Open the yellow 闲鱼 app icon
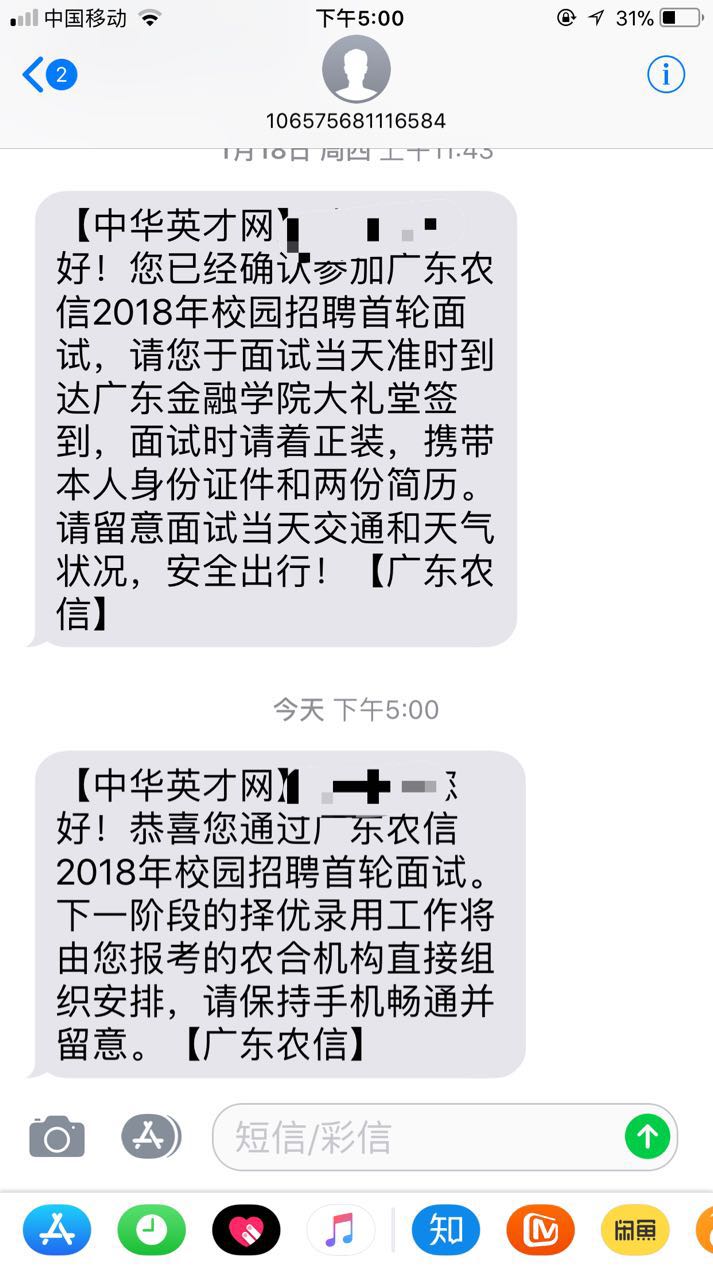This screenshot has width=713, height=1268. [x=634, y=1230]
